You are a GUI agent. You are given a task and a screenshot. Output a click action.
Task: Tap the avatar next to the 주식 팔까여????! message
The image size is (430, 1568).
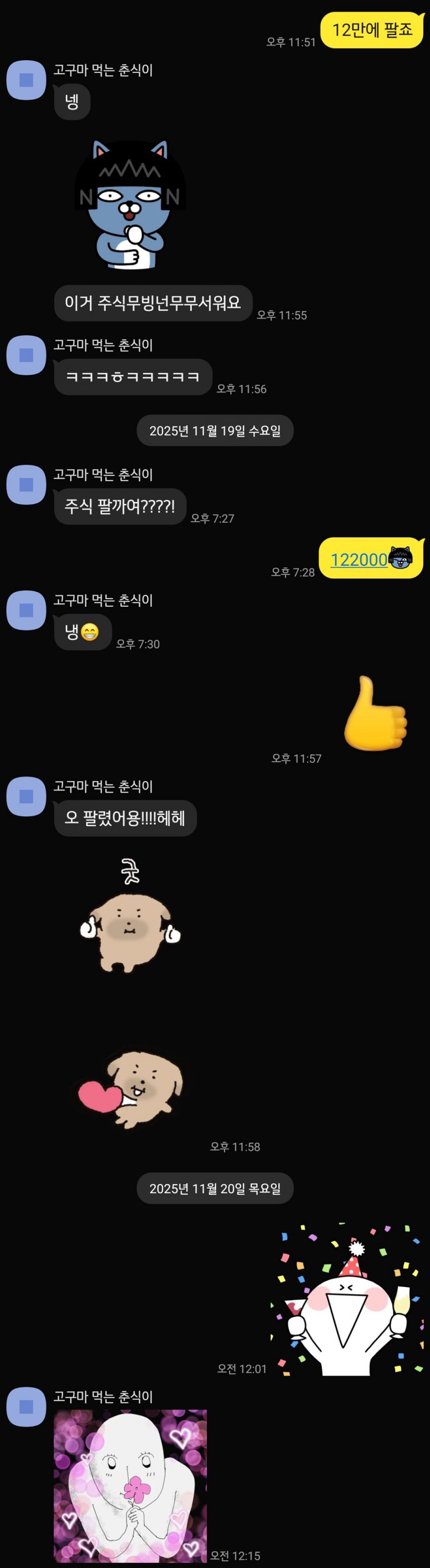tap(26, 485)
